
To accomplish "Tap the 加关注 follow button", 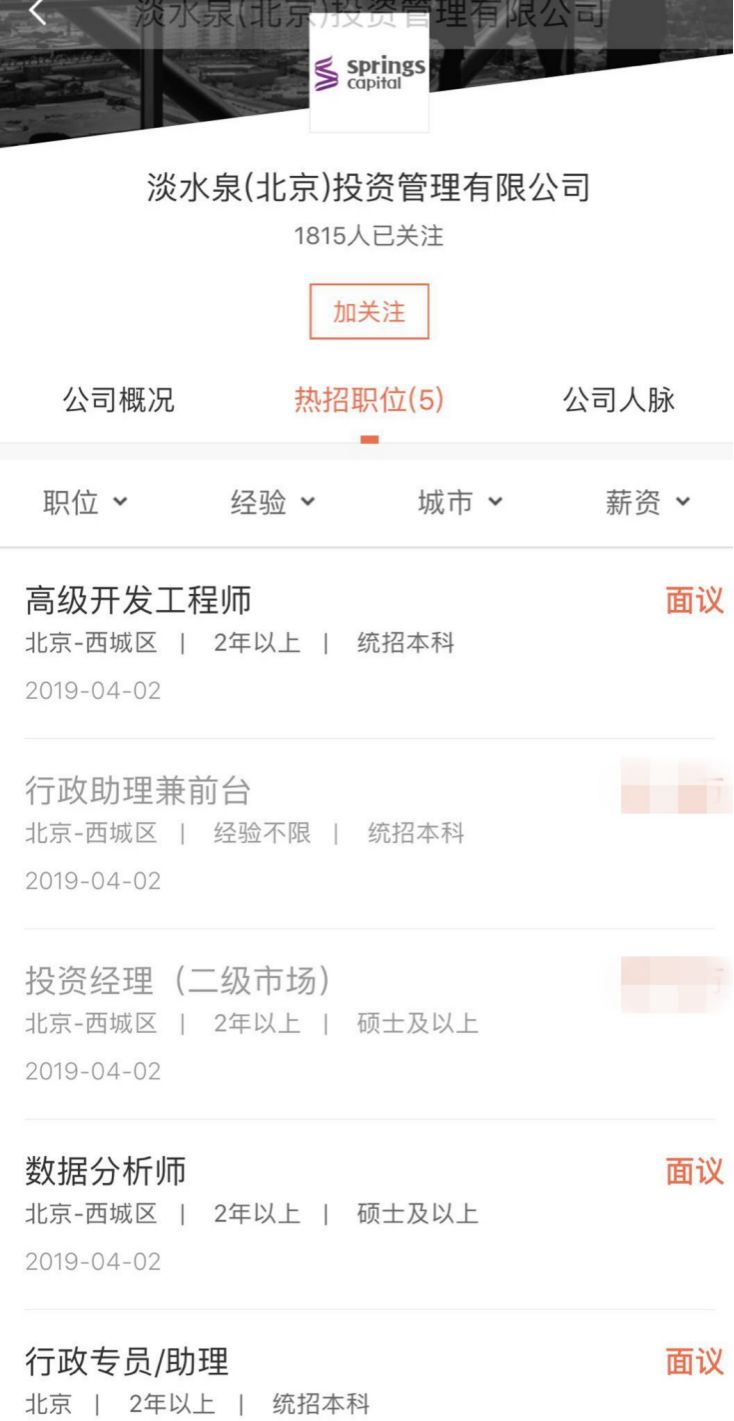I will click(369, 312).
